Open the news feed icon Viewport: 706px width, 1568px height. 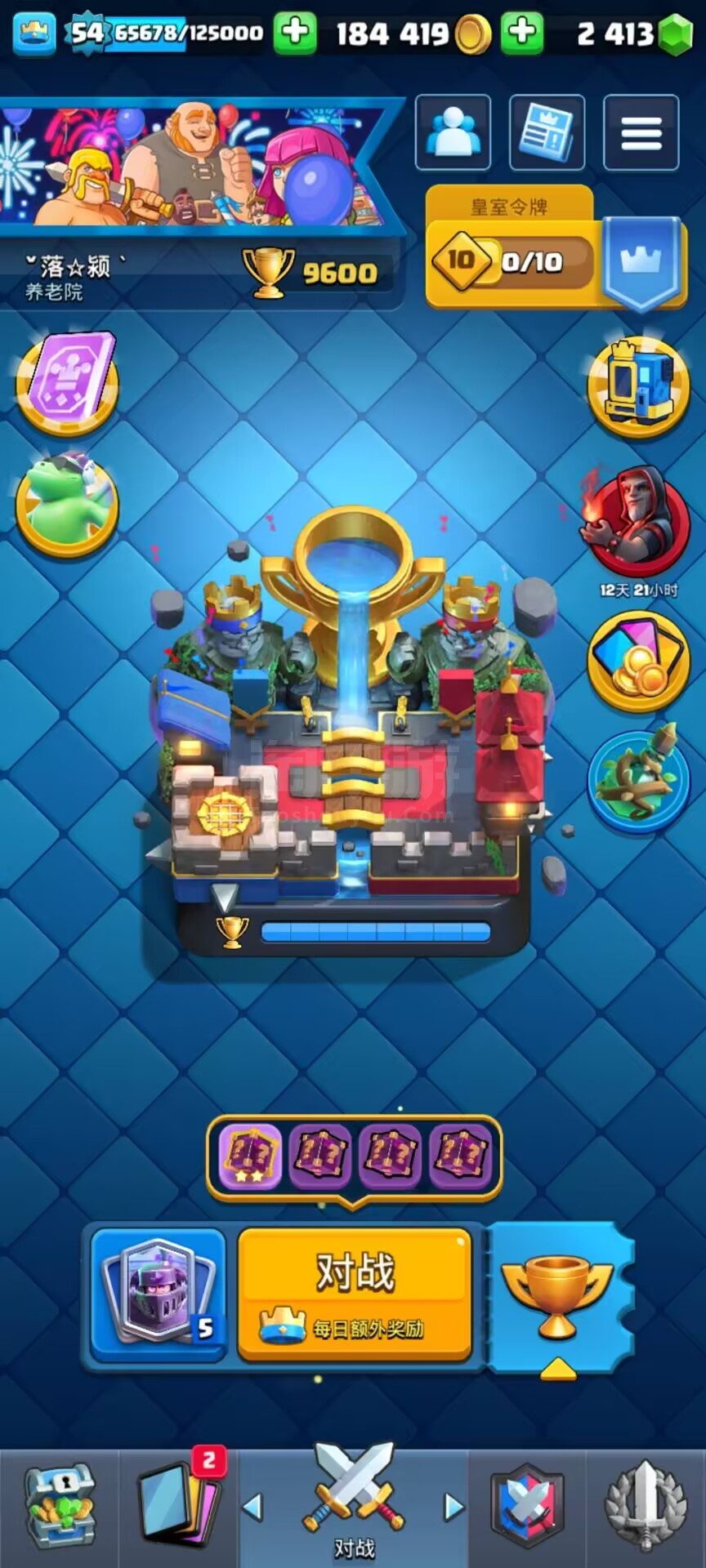click(x=547, y=132)
